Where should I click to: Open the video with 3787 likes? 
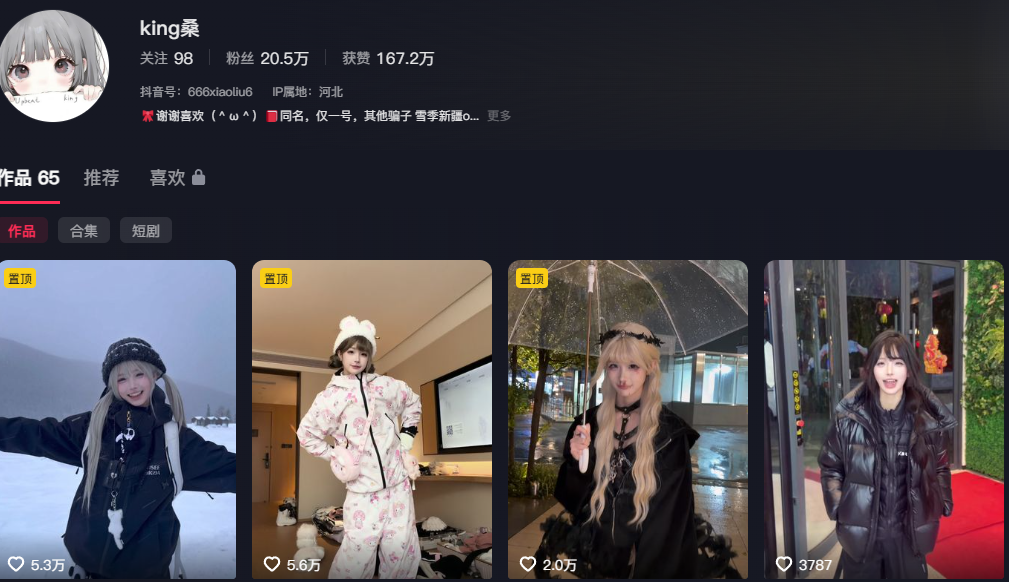[884, 420]
